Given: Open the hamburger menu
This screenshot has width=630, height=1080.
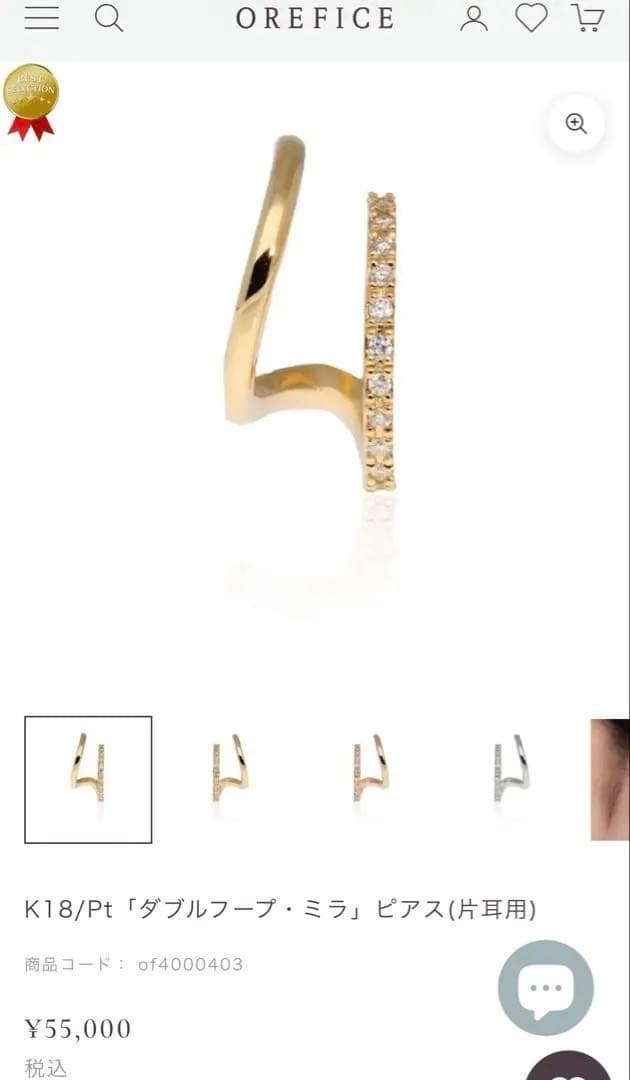Looking at the screenshot, I should pyautogui.click(x=42, y=18).
